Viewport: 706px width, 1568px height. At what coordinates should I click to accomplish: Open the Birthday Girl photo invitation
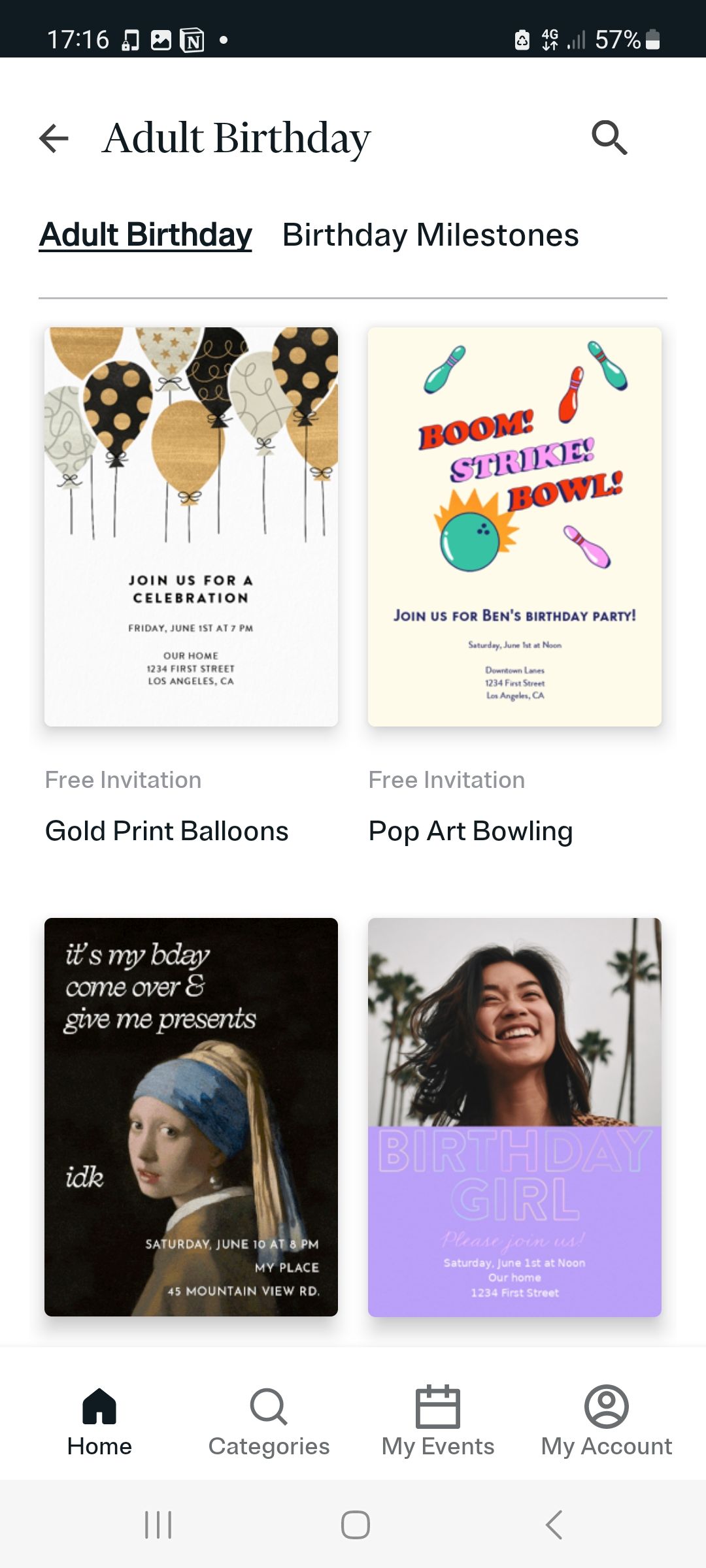(514, 1117)
